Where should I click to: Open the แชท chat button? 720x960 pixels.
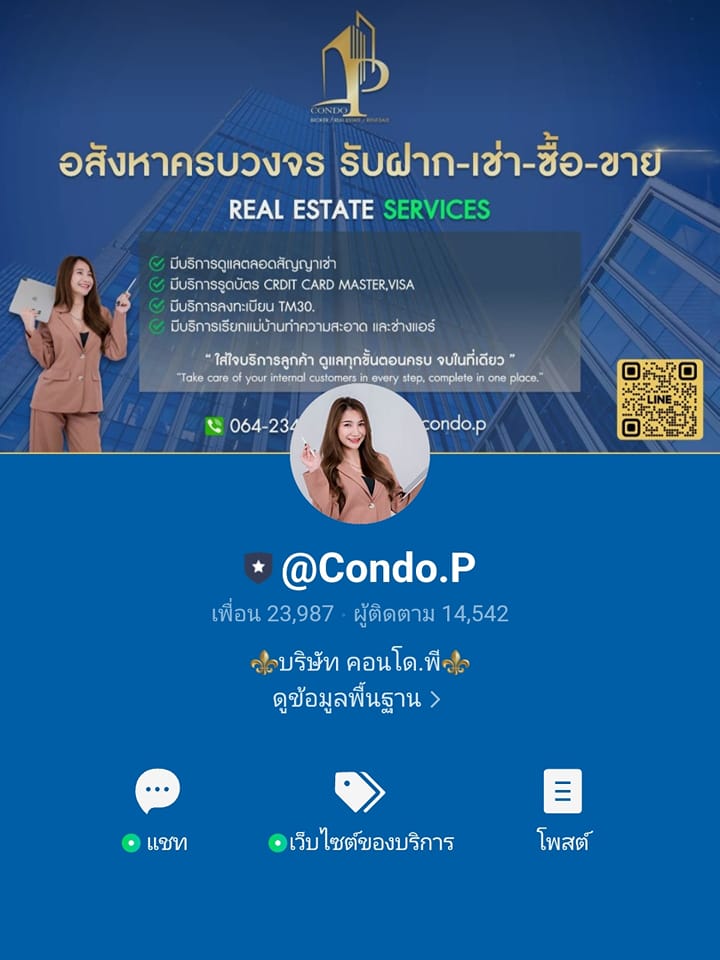pos(157,810)
